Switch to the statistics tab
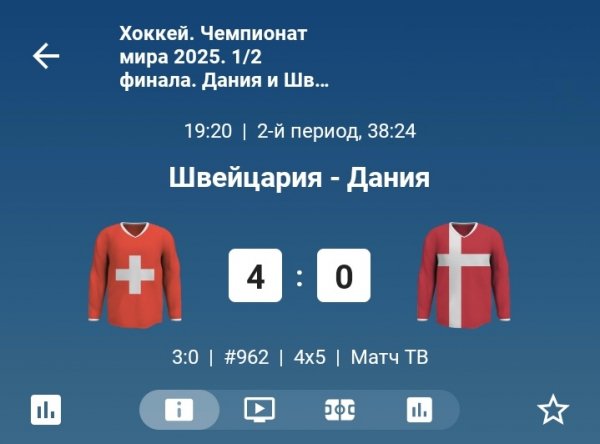This screenshot has height=444, width=600. [419, 409]
